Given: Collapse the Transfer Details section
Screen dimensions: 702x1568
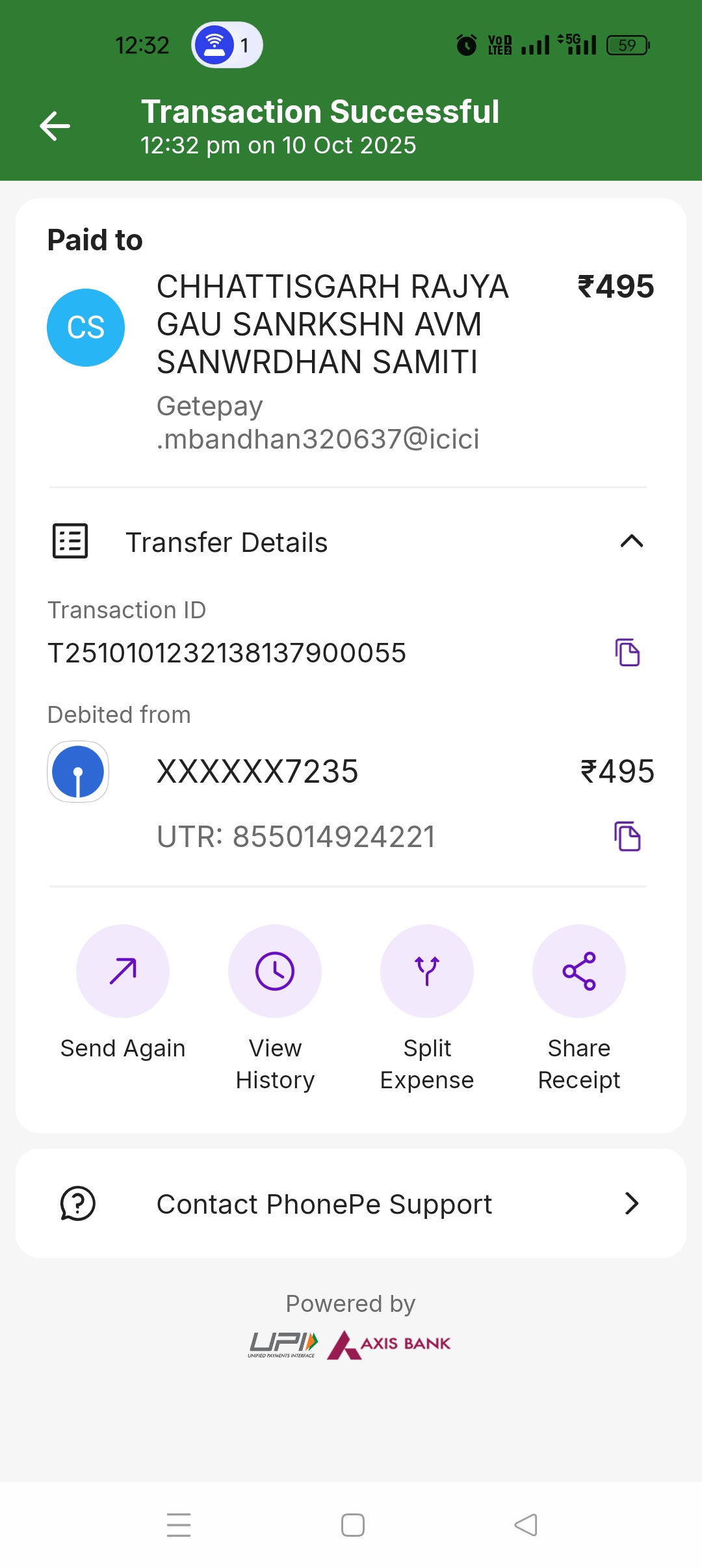Looking at the screenshot, I should 631,542.
